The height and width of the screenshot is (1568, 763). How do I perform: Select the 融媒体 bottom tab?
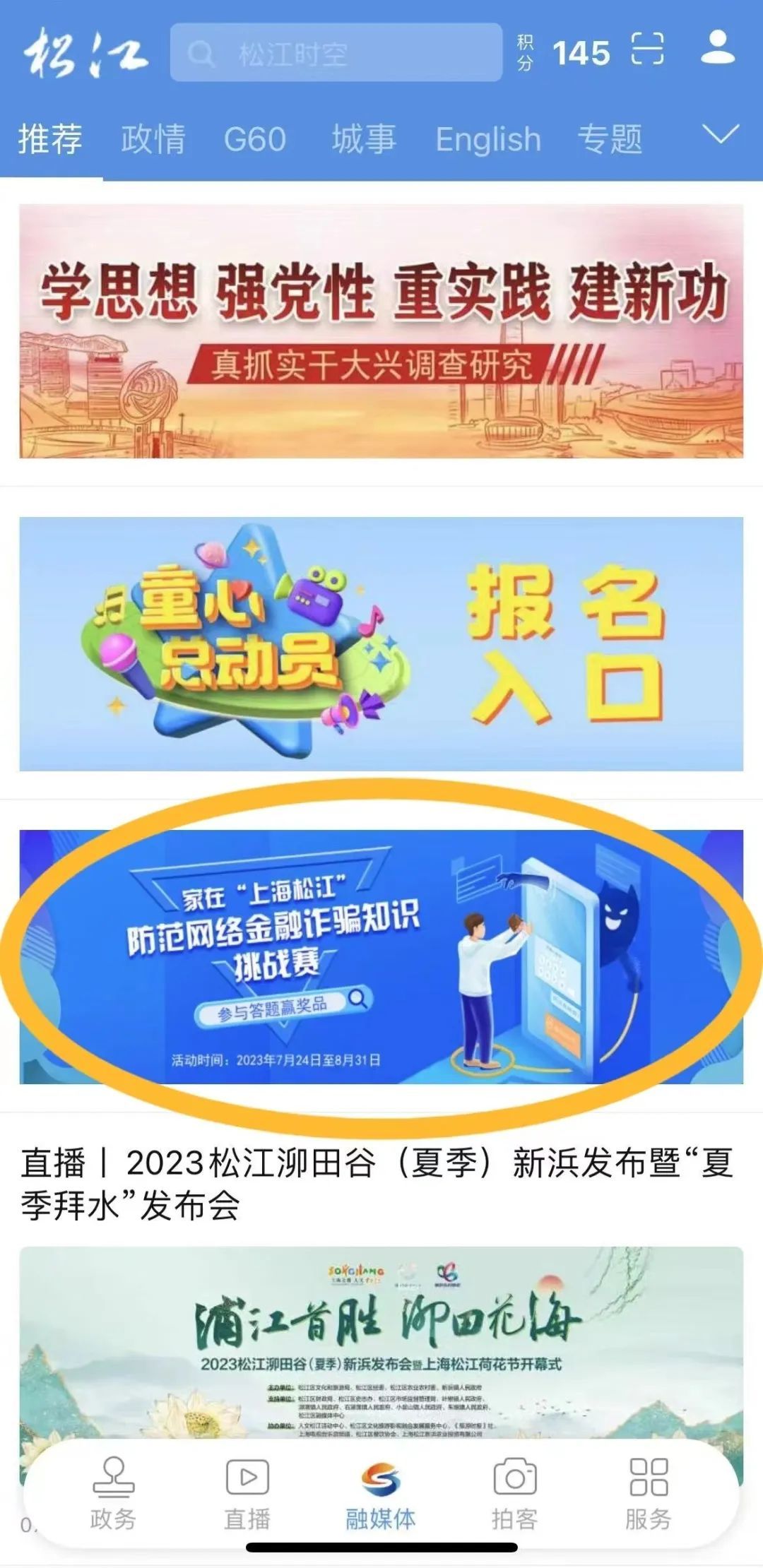pos(381,1492)
